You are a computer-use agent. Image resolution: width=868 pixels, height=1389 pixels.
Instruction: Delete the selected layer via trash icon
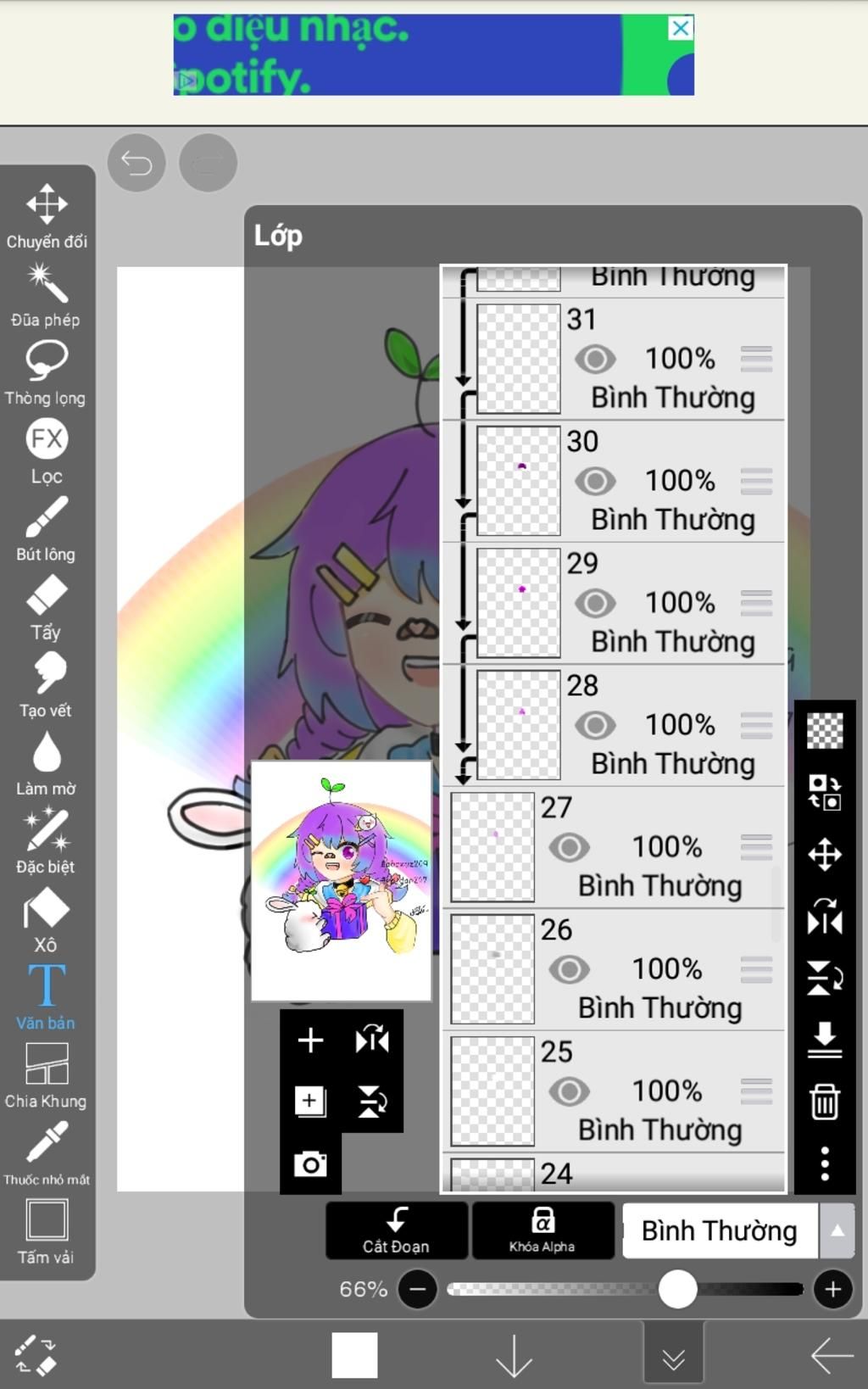pos(825,1102)
